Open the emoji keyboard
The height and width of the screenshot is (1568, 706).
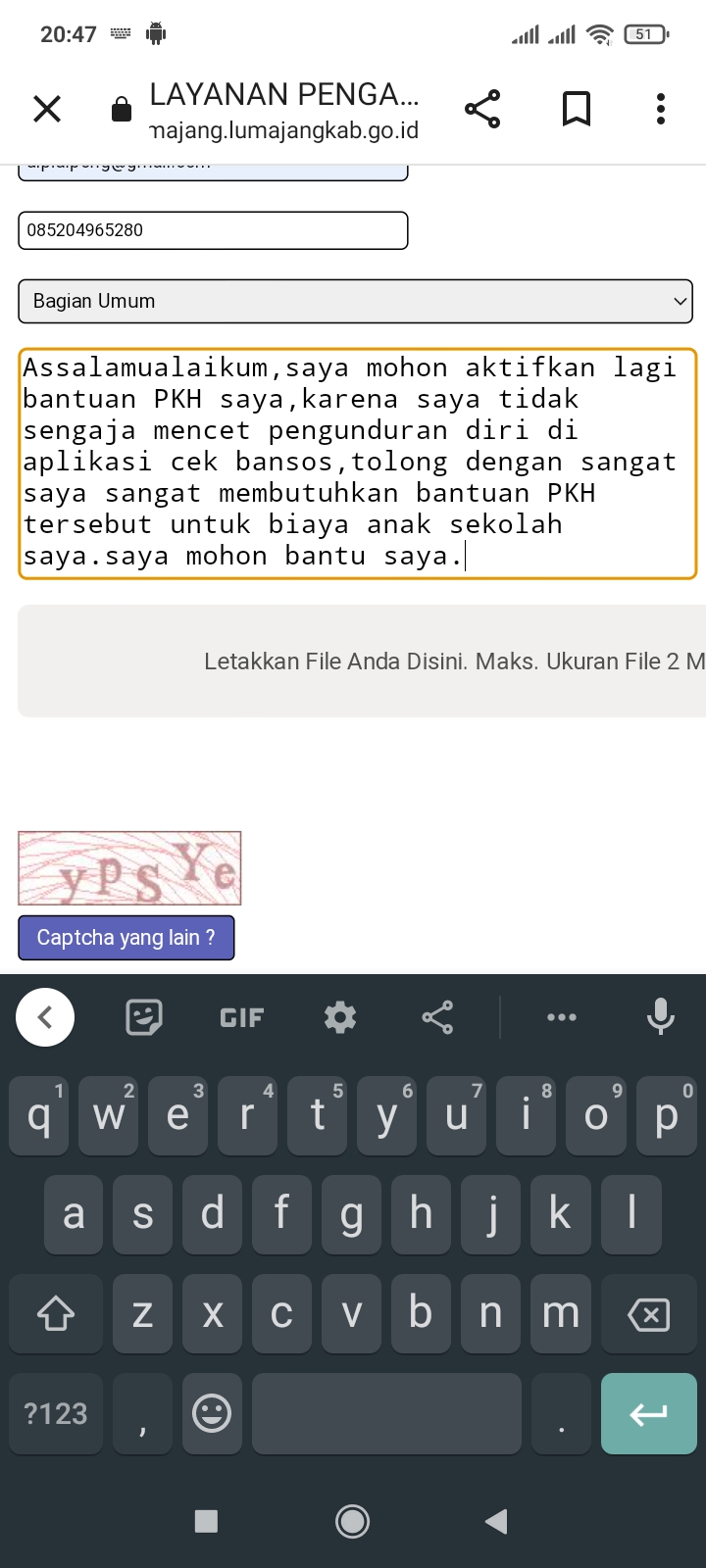pyautogui.click(x=212, y=1413)
